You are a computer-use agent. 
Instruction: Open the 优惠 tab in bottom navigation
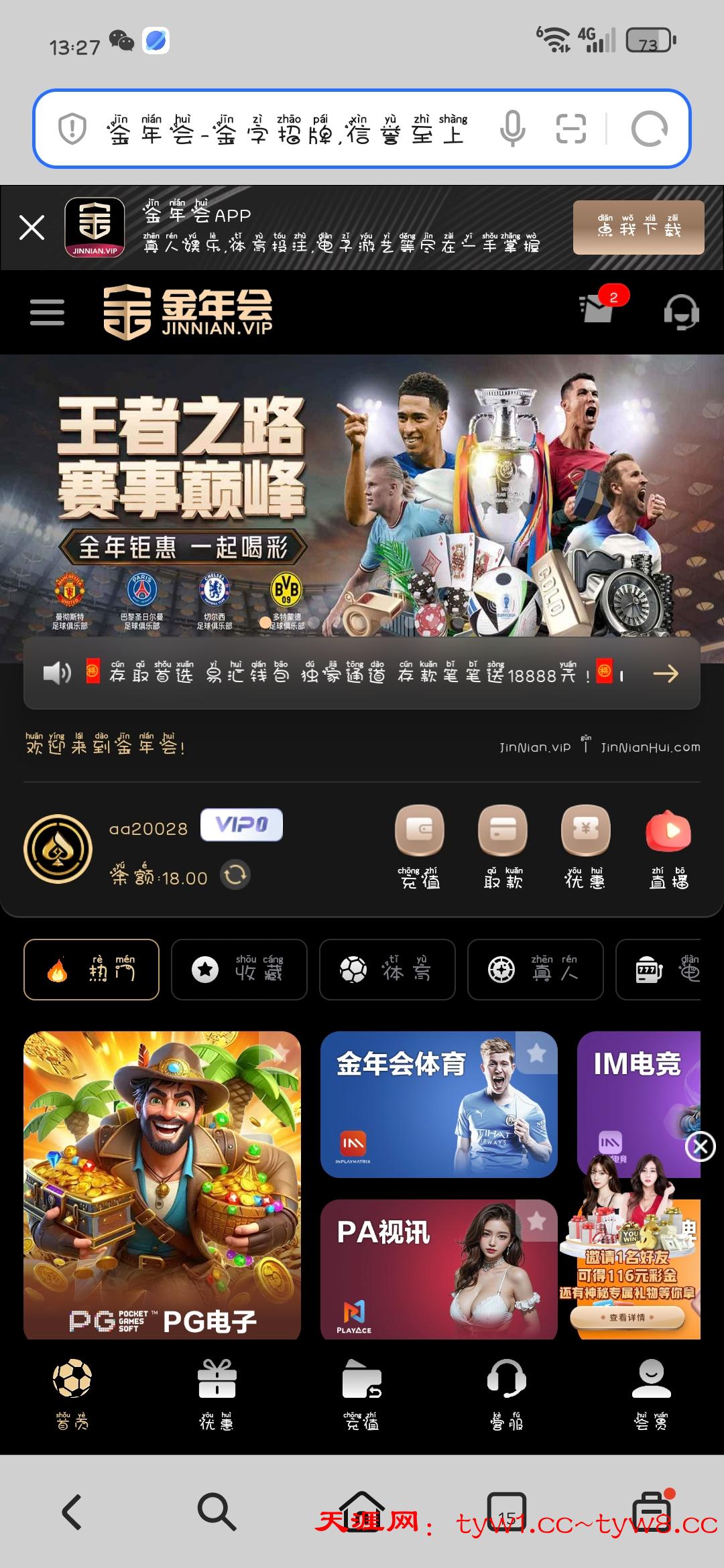pos(217,1393)
